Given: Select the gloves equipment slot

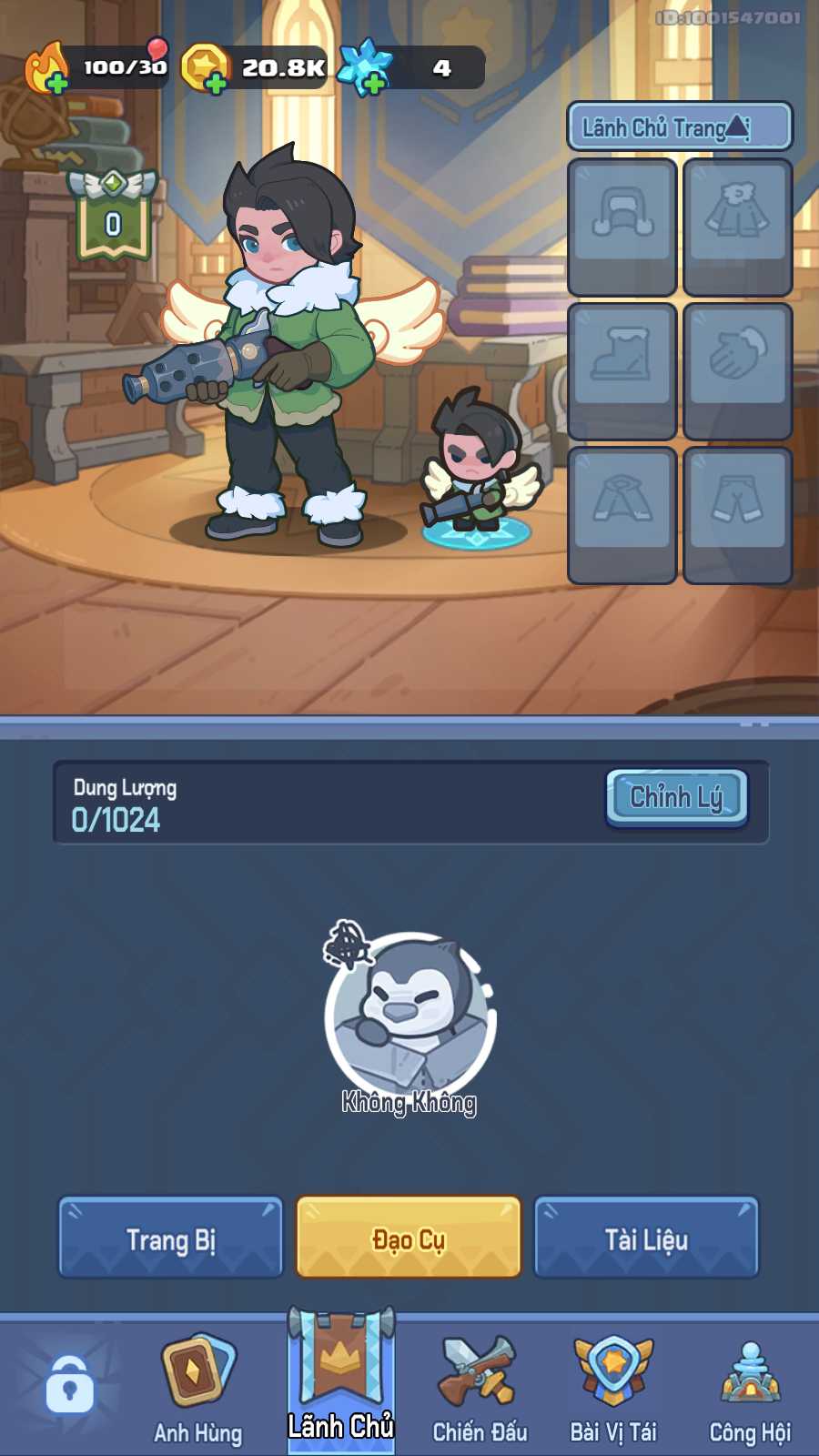Looking at the screenshot, I should pyautogui.click(x=738, y=371).
